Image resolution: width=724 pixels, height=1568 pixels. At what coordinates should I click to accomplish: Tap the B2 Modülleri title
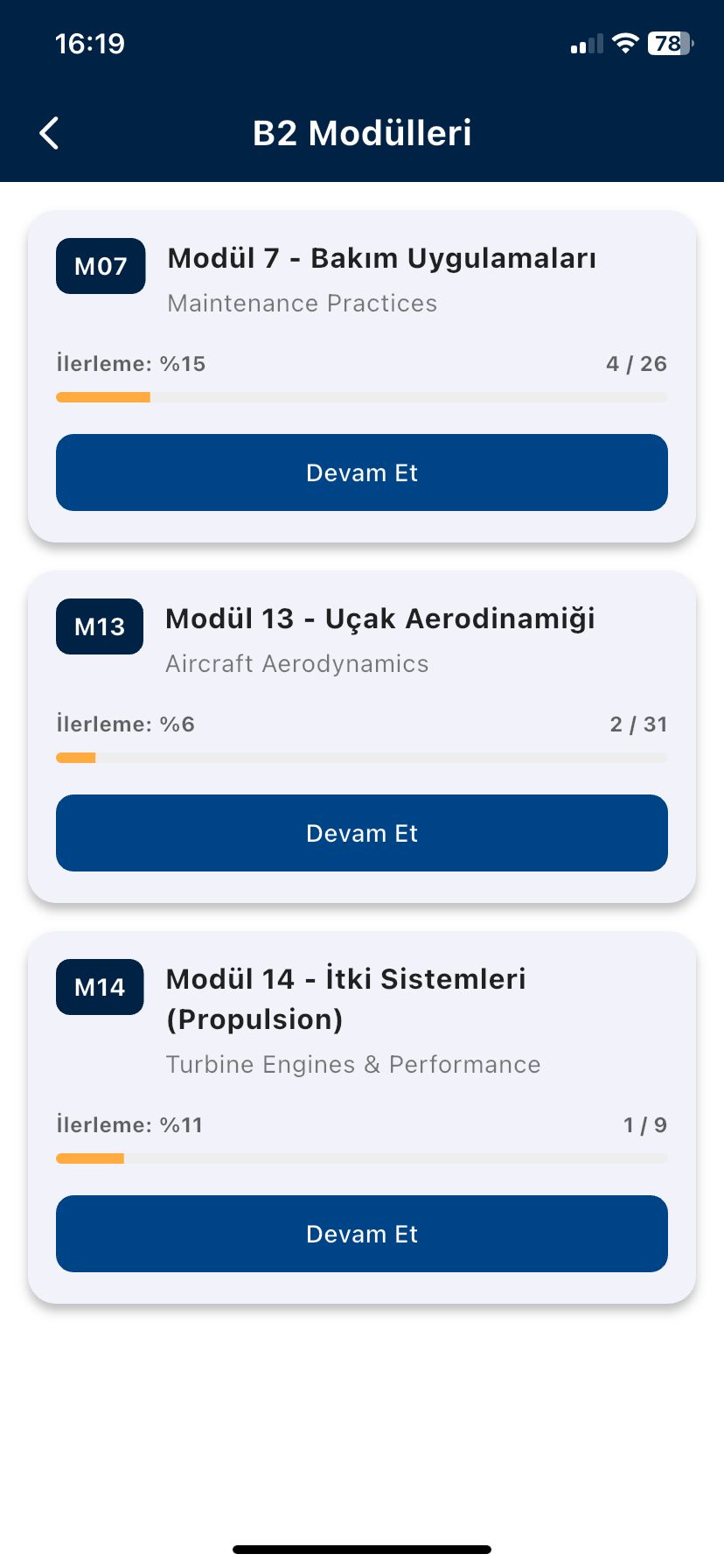click(x=361, y=132)
